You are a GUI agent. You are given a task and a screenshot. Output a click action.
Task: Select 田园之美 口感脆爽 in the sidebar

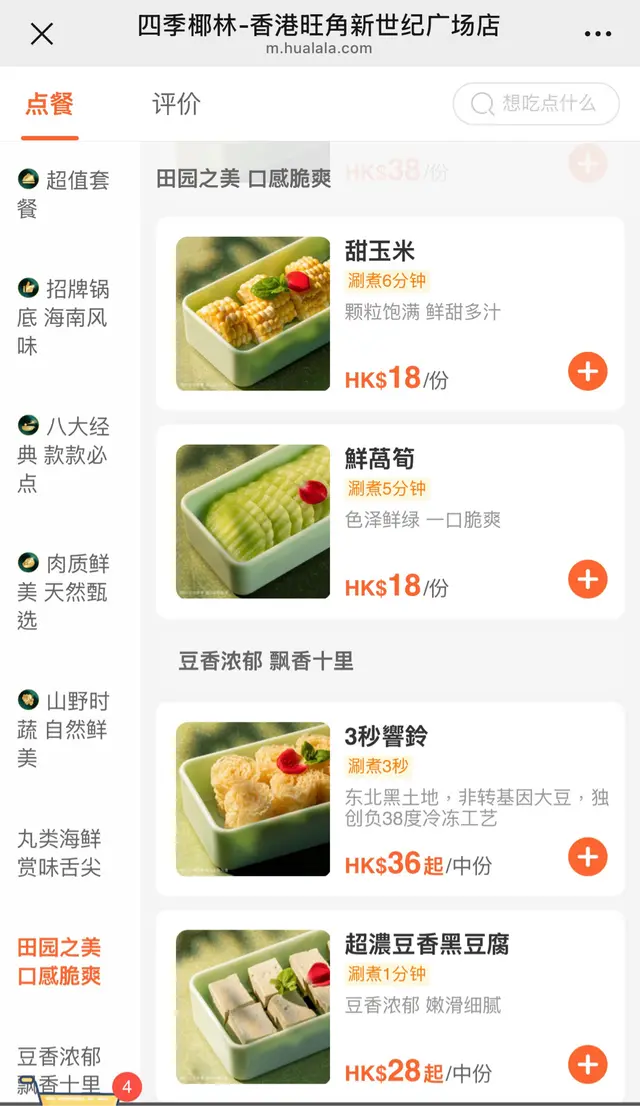tap(60, 961)
